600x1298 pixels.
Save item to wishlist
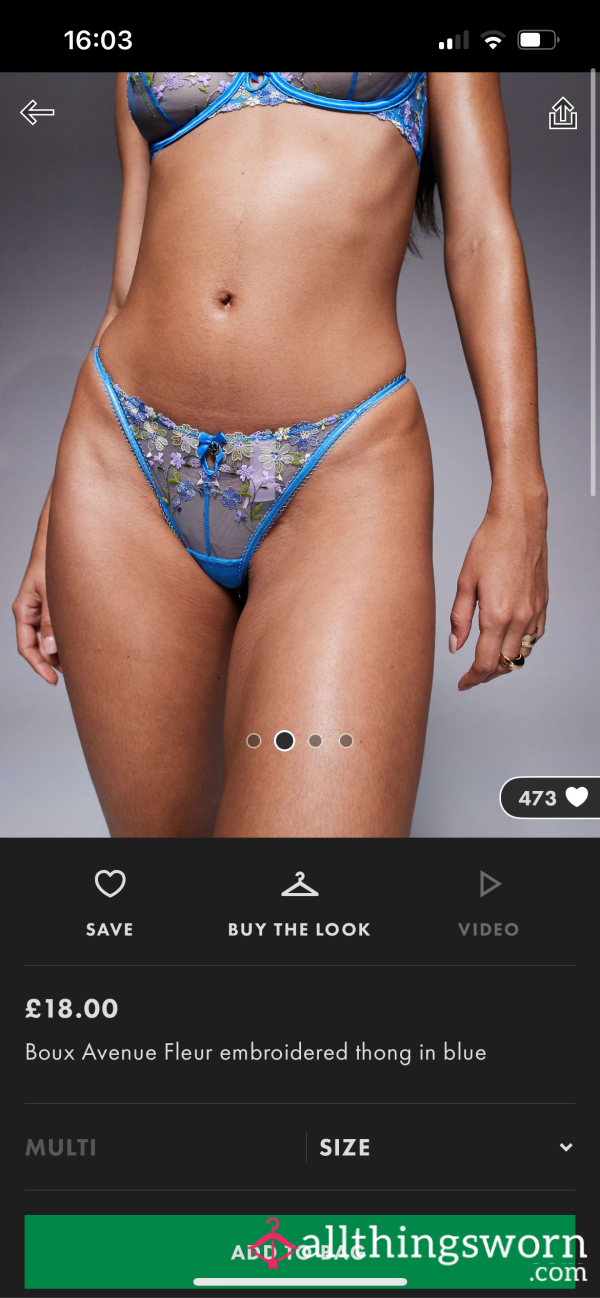point(109,903)
